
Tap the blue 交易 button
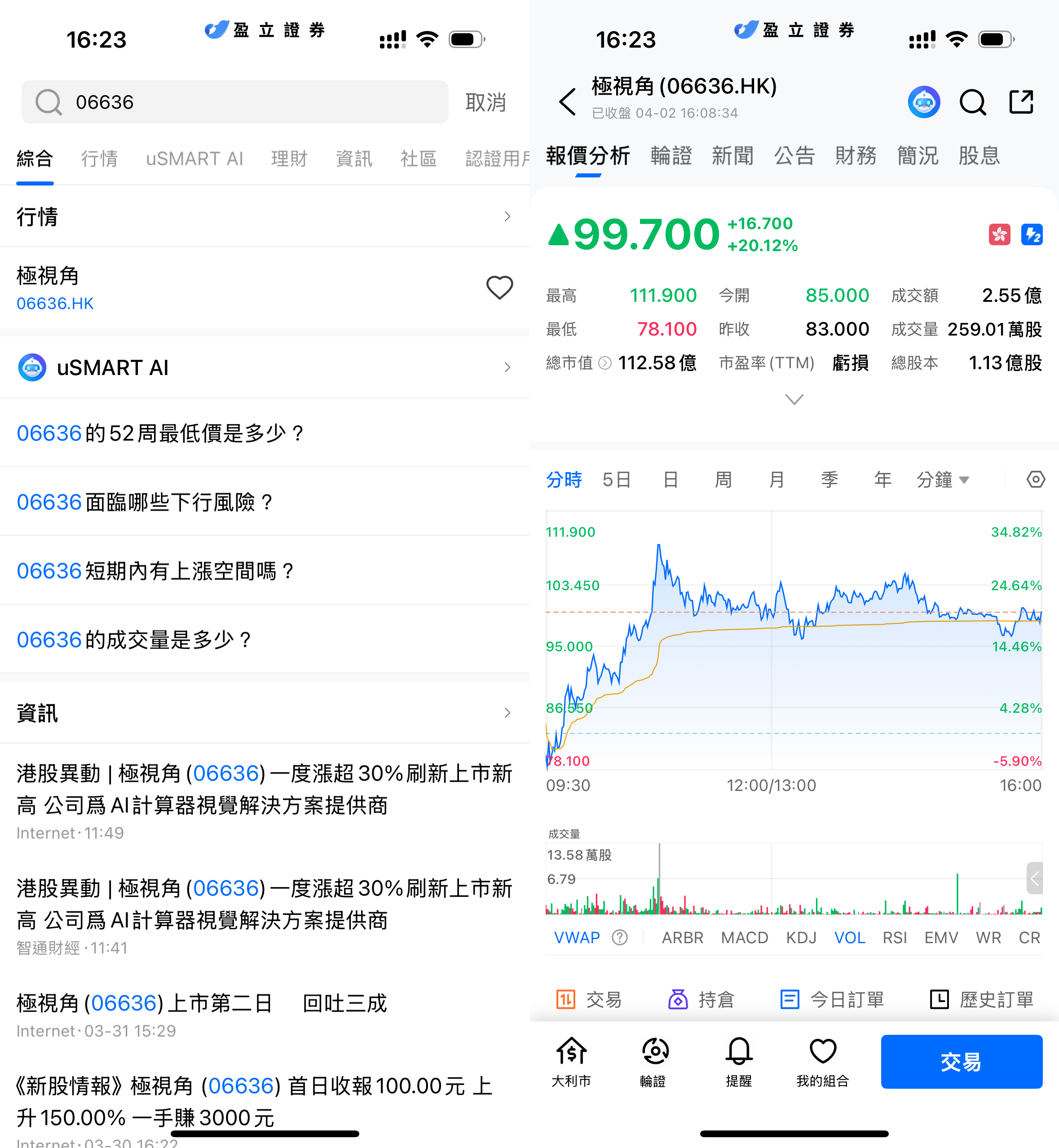(961, 1061)
